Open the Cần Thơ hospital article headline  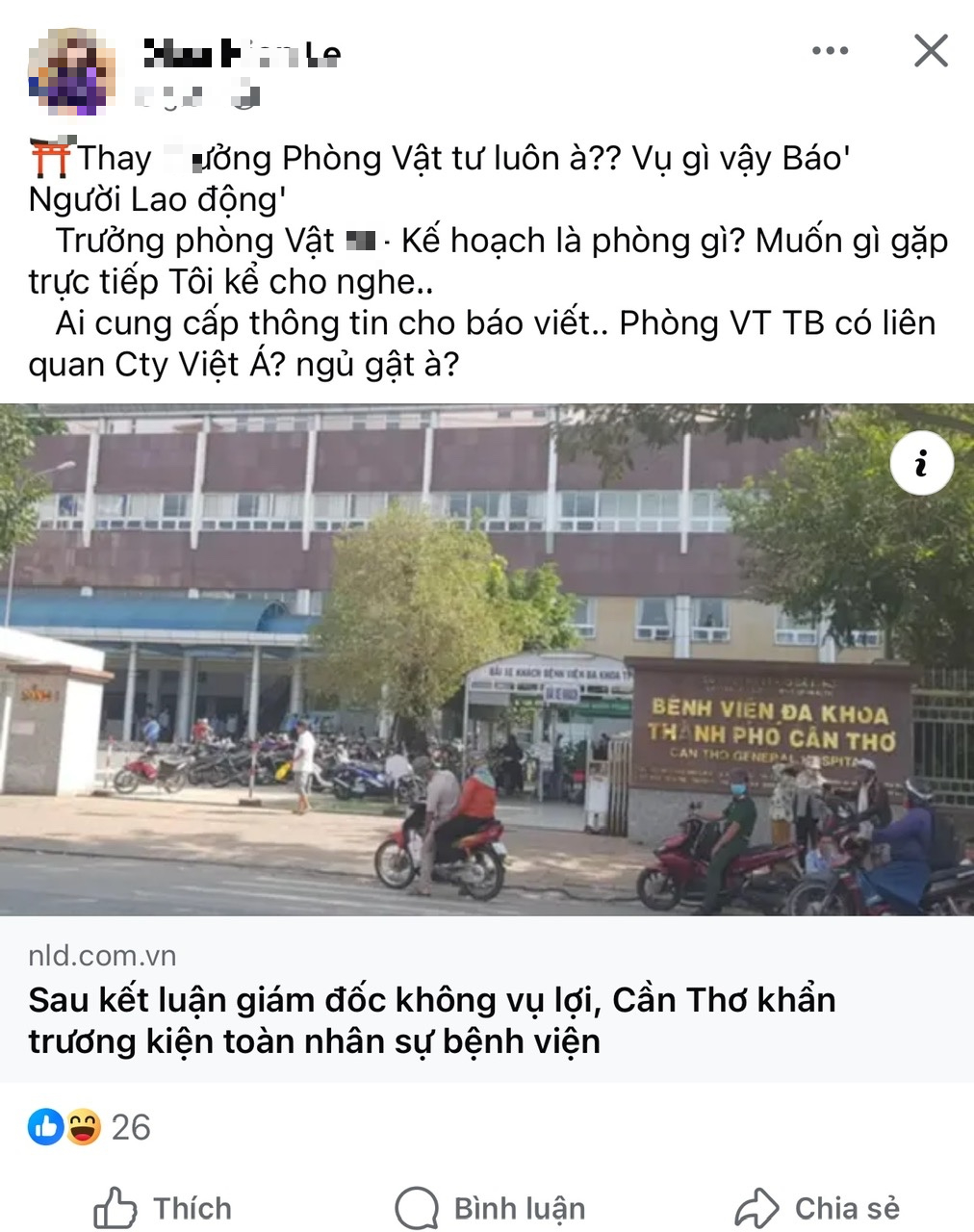tap(431, 1018)
